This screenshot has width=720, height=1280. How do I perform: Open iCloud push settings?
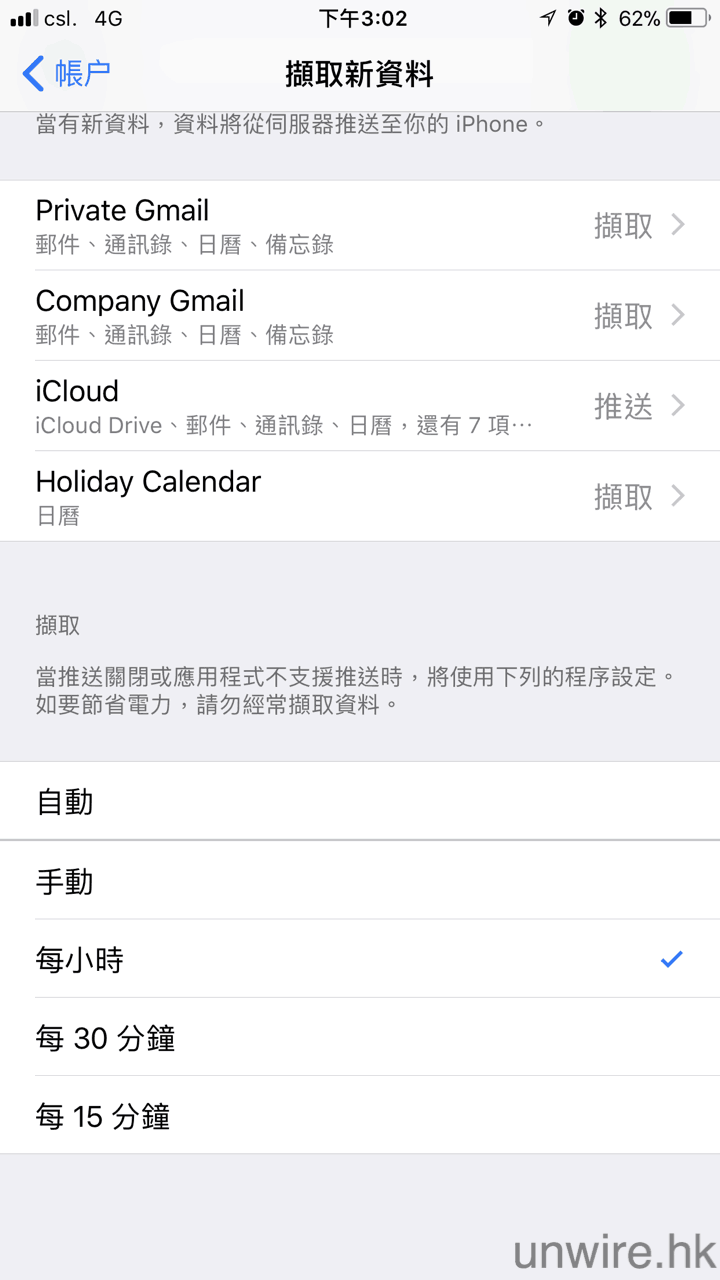360,406
